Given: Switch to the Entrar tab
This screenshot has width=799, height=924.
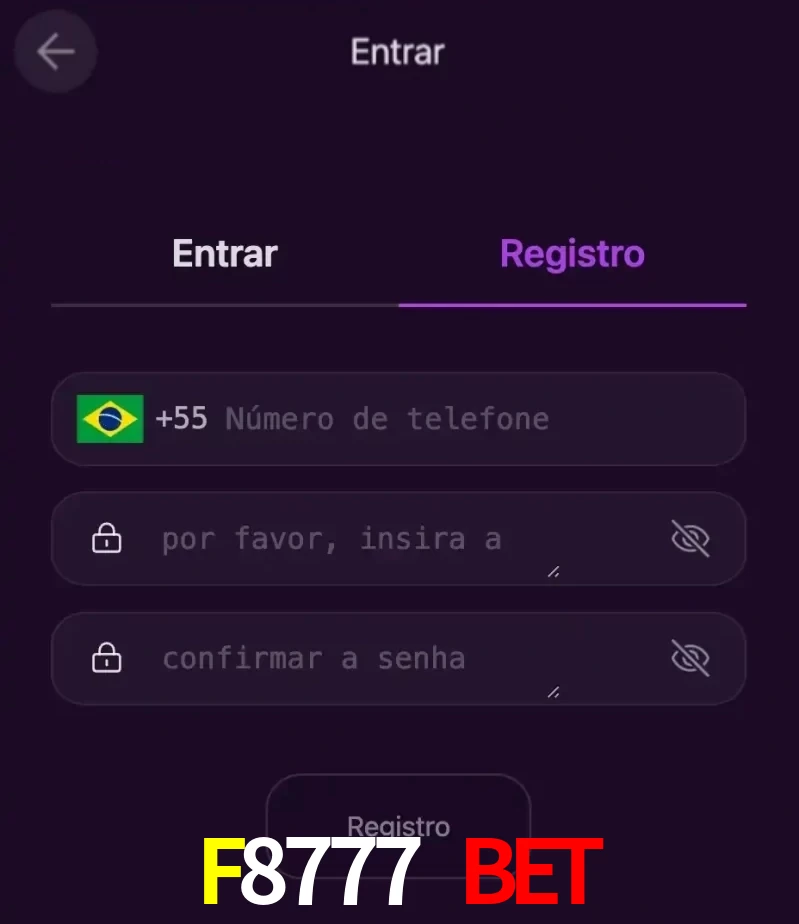Looking at the screenshot, I should pos(225,254).
